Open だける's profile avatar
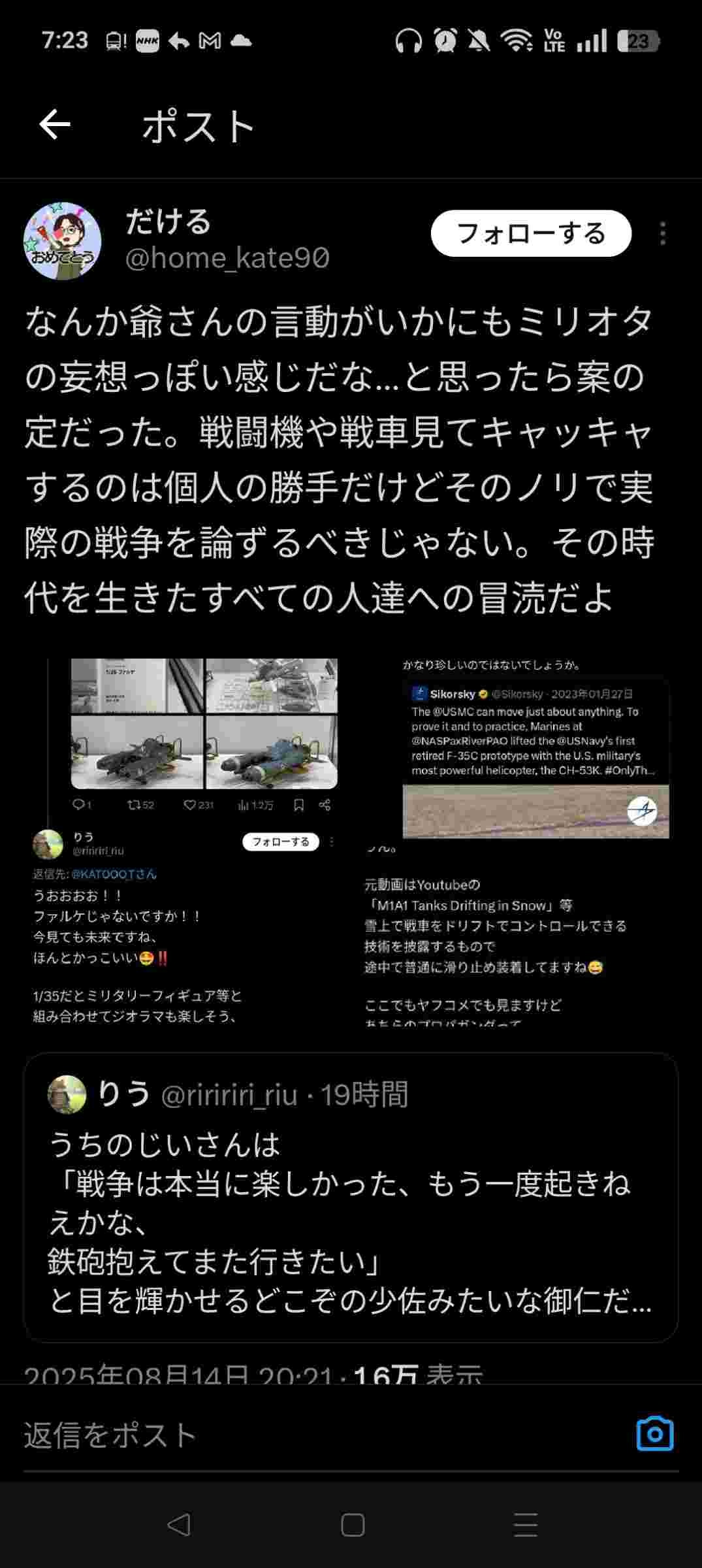 click(x=63, y=240)
